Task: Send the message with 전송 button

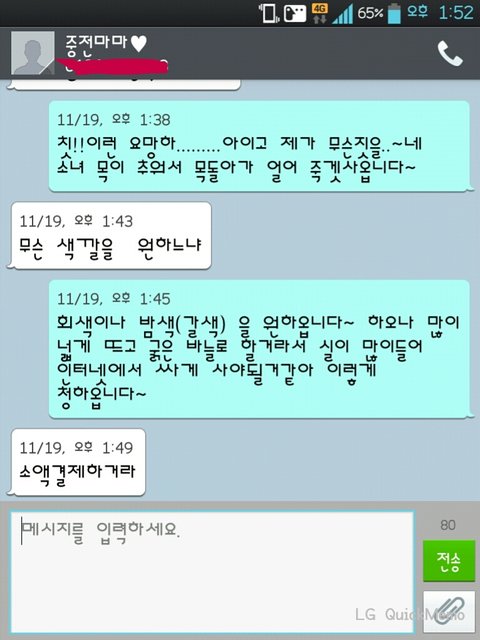Action: click(x=449, y=561)
